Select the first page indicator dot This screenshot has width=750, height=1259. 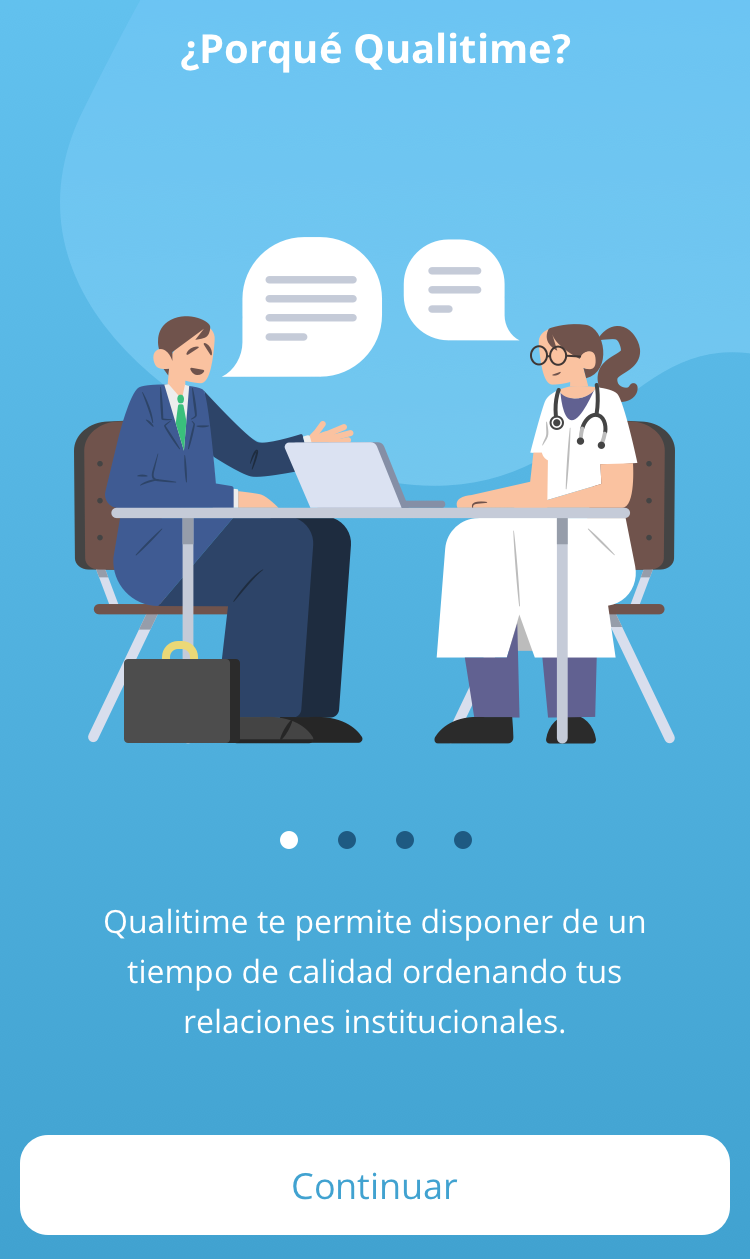point(289,840)
